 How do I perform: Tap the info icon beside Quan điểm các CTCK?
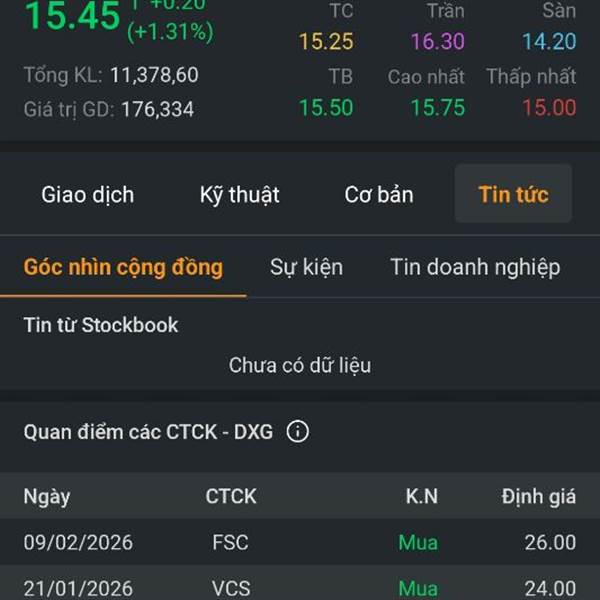point(298,432)
